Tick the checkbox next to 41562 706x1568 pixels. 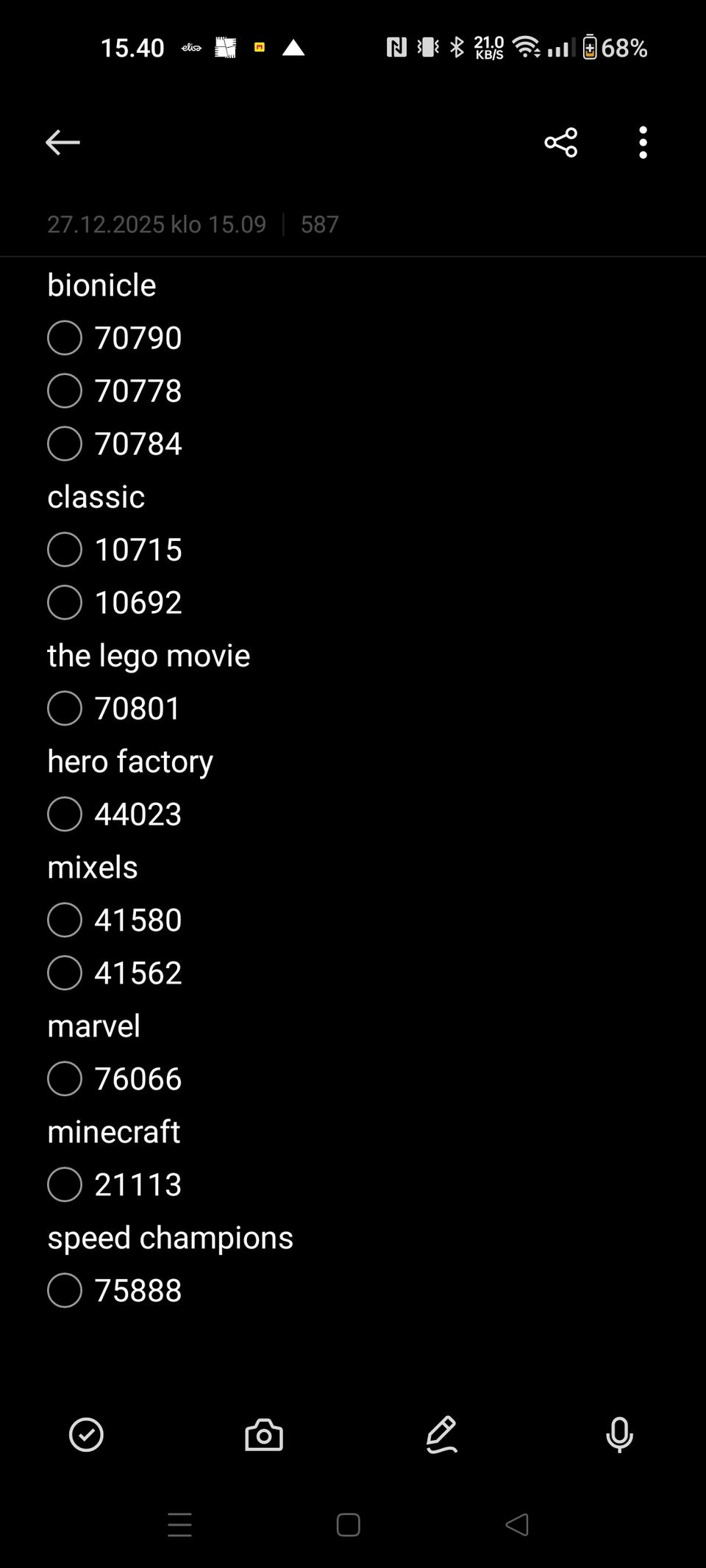(x=65, y=973)
